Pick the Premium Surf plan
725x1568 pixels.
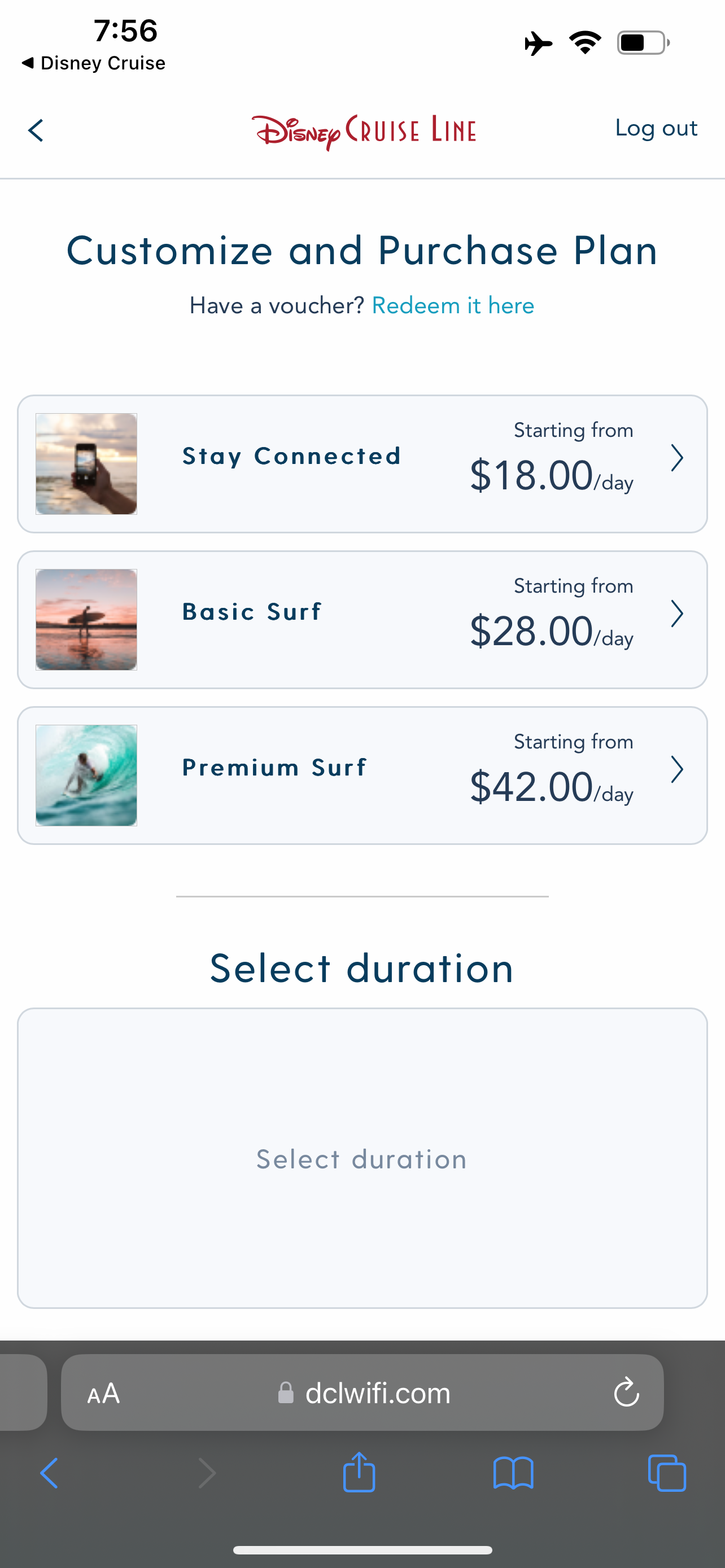coord(362,776)
